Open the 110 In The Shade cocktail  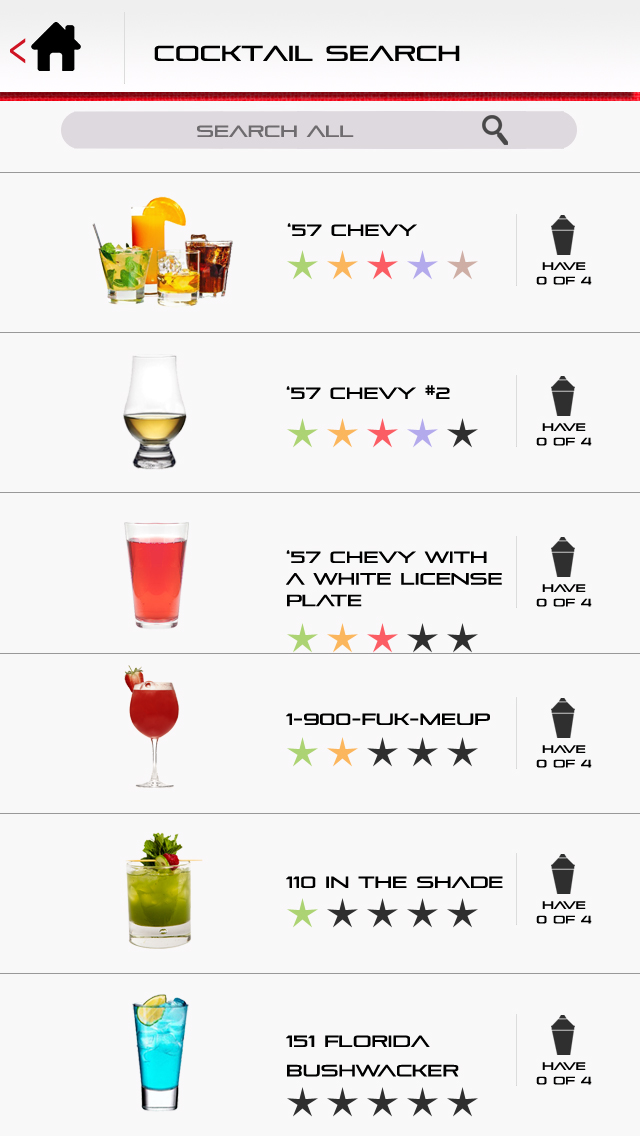click(394, 882)
